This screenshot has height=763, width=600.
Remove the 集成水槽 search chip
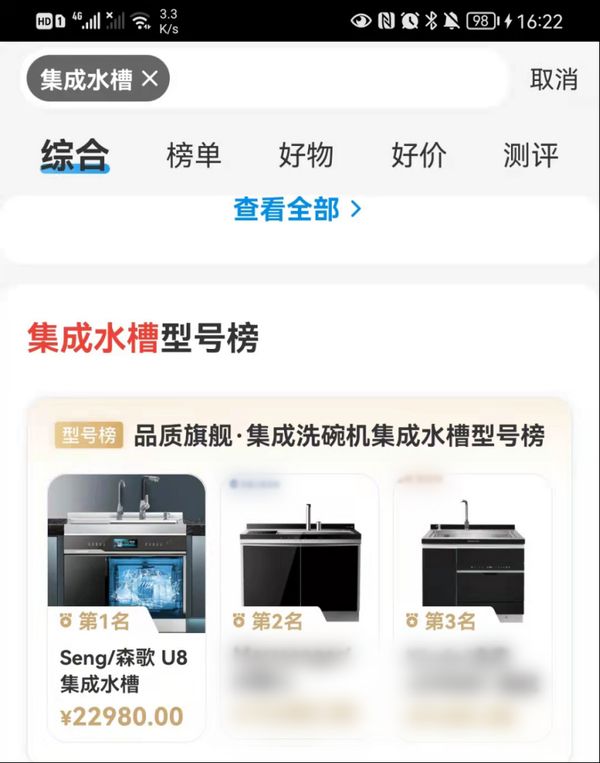coord(151,79)
